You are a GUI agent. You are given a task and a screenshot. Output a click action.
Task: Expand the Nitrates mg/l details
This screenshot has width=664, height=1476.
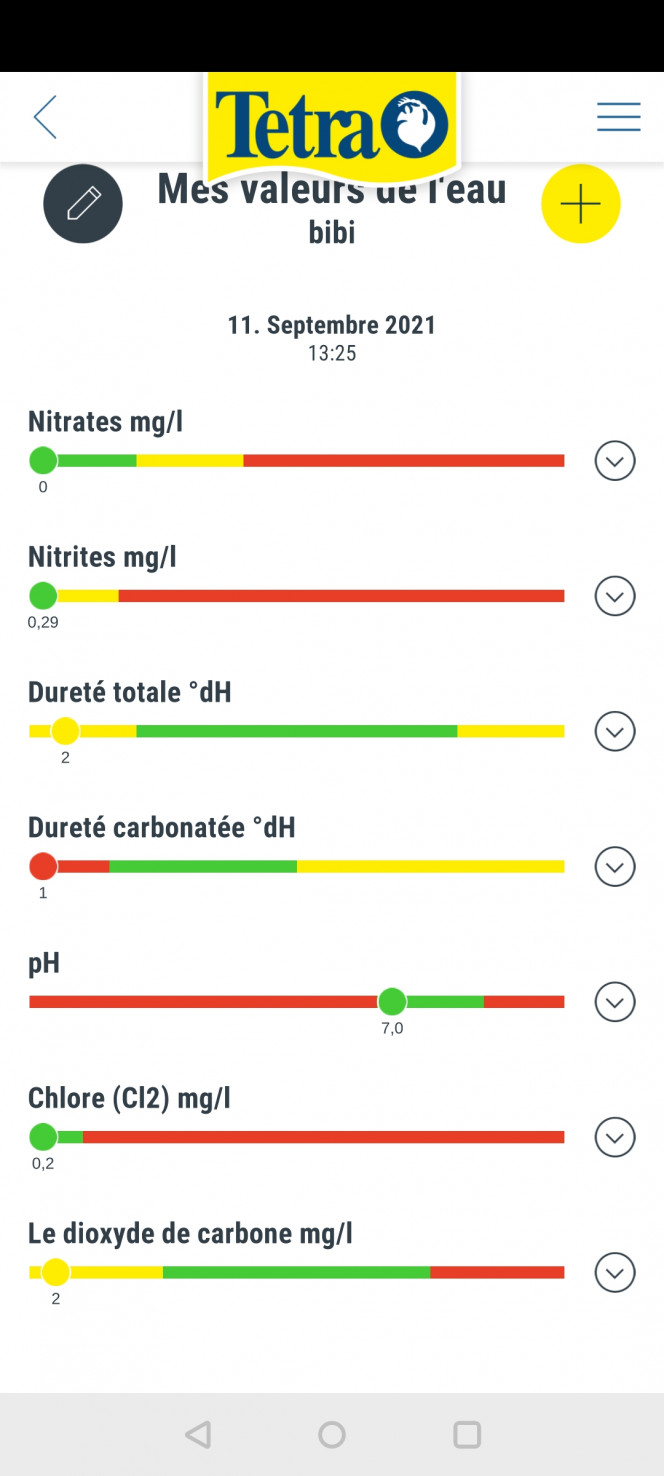point(615,461)
